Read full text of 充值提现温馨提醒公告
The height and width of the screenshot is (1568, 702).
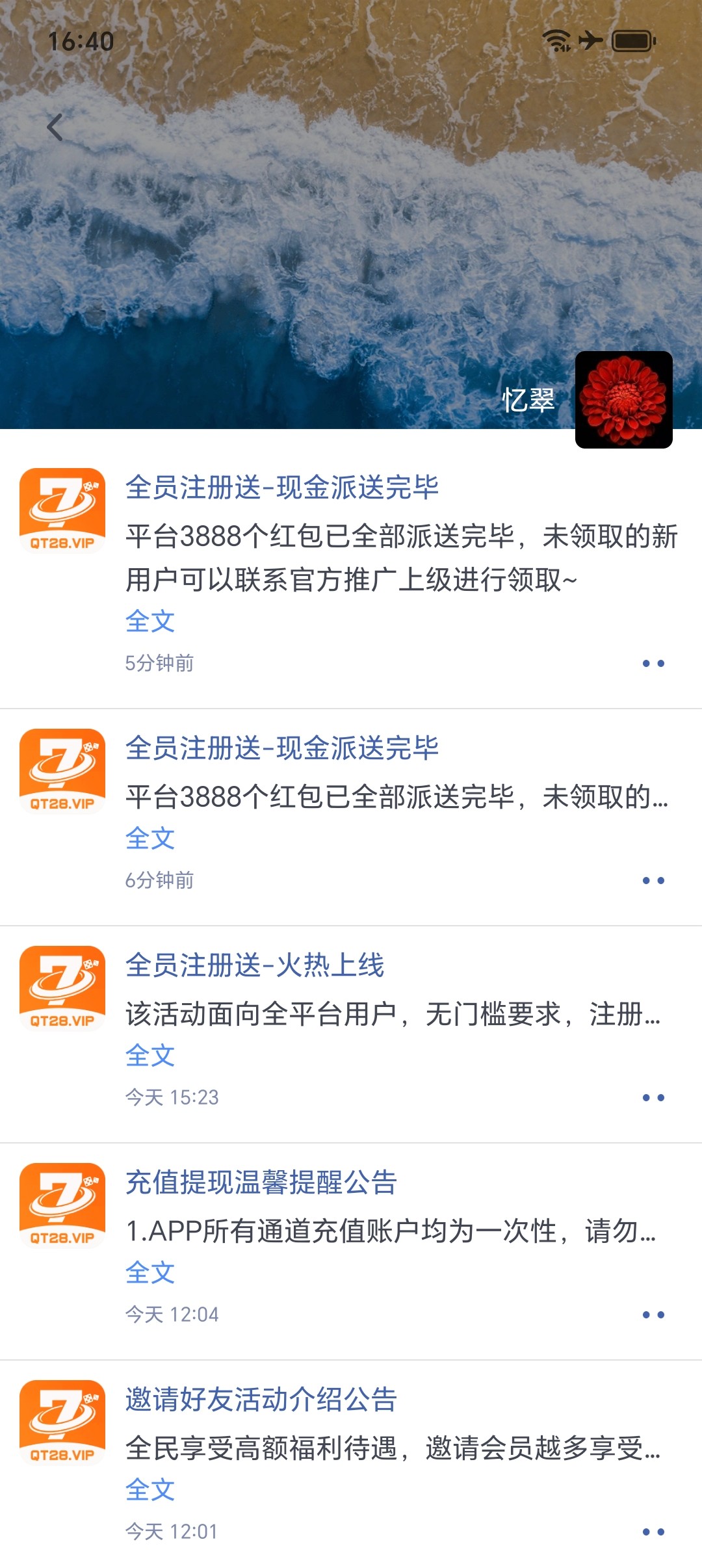150,1272
